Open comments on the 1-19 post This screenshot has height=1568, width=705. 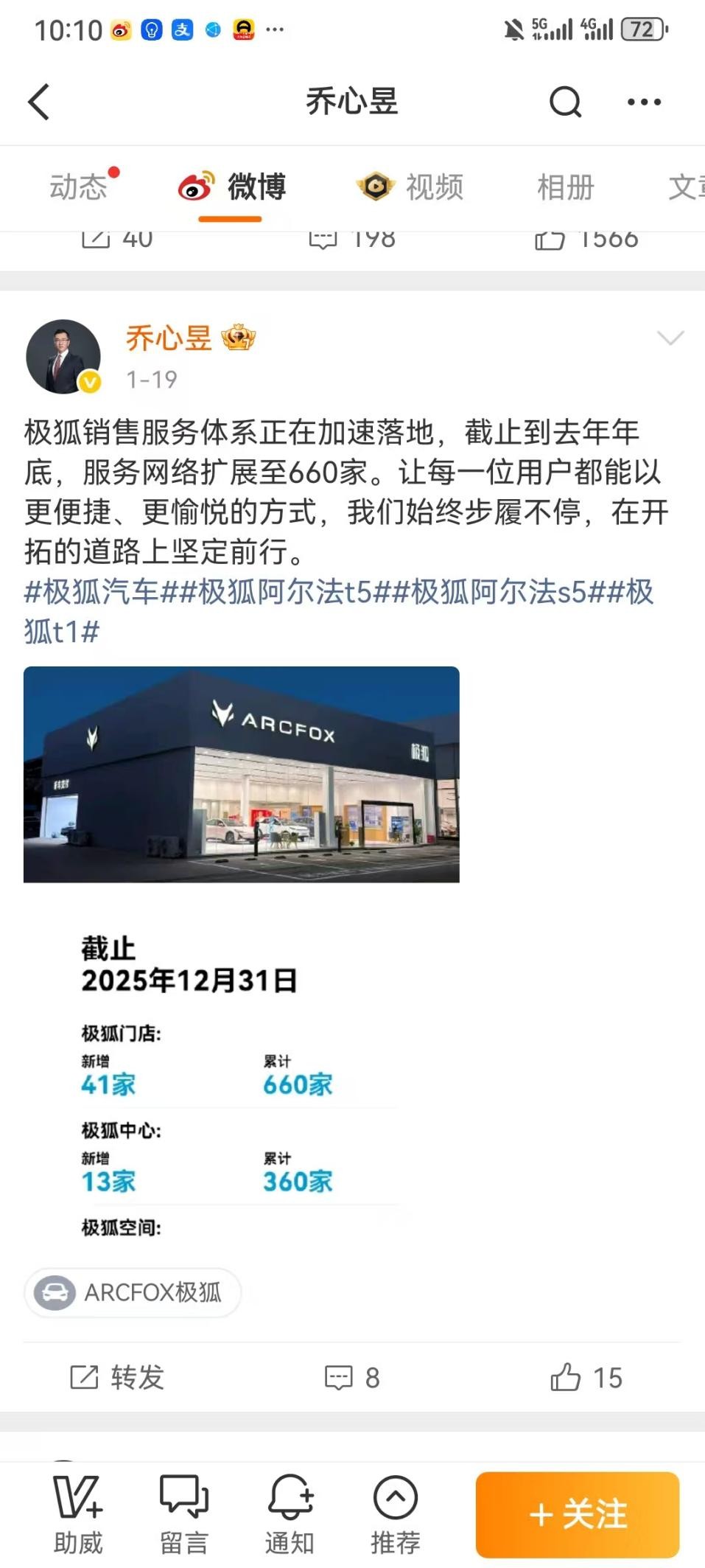coord(352,1377)
